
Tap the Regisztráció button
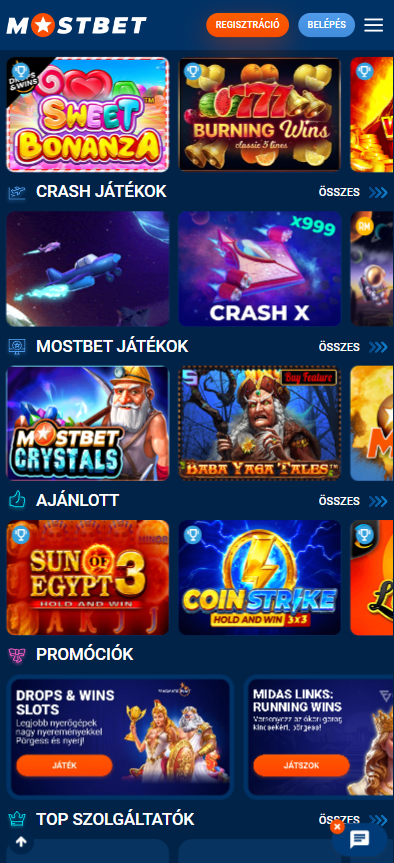pos(247,25)
